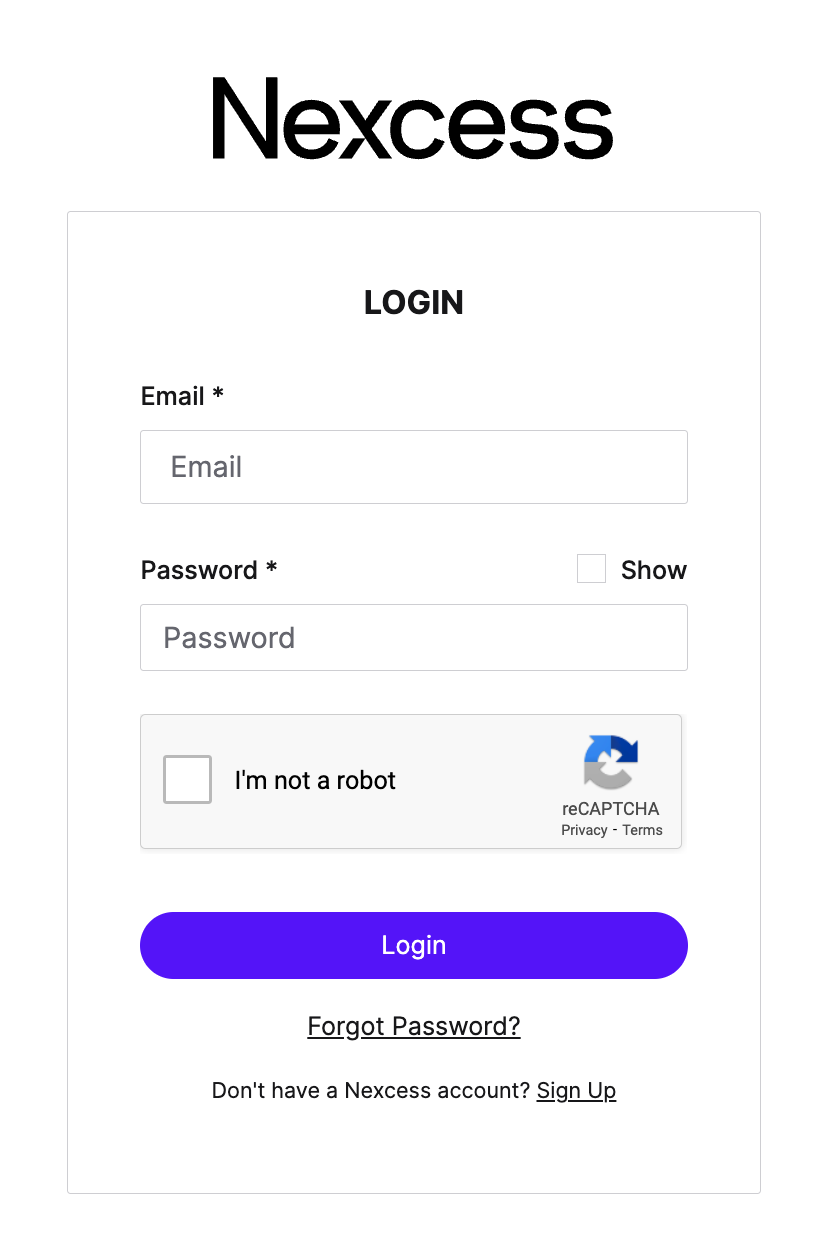This screenshot has height=1256, width=822.
Task: Toggle password visibility via Show checkbox
Action: pyautogui.click(x=591, y=568)
